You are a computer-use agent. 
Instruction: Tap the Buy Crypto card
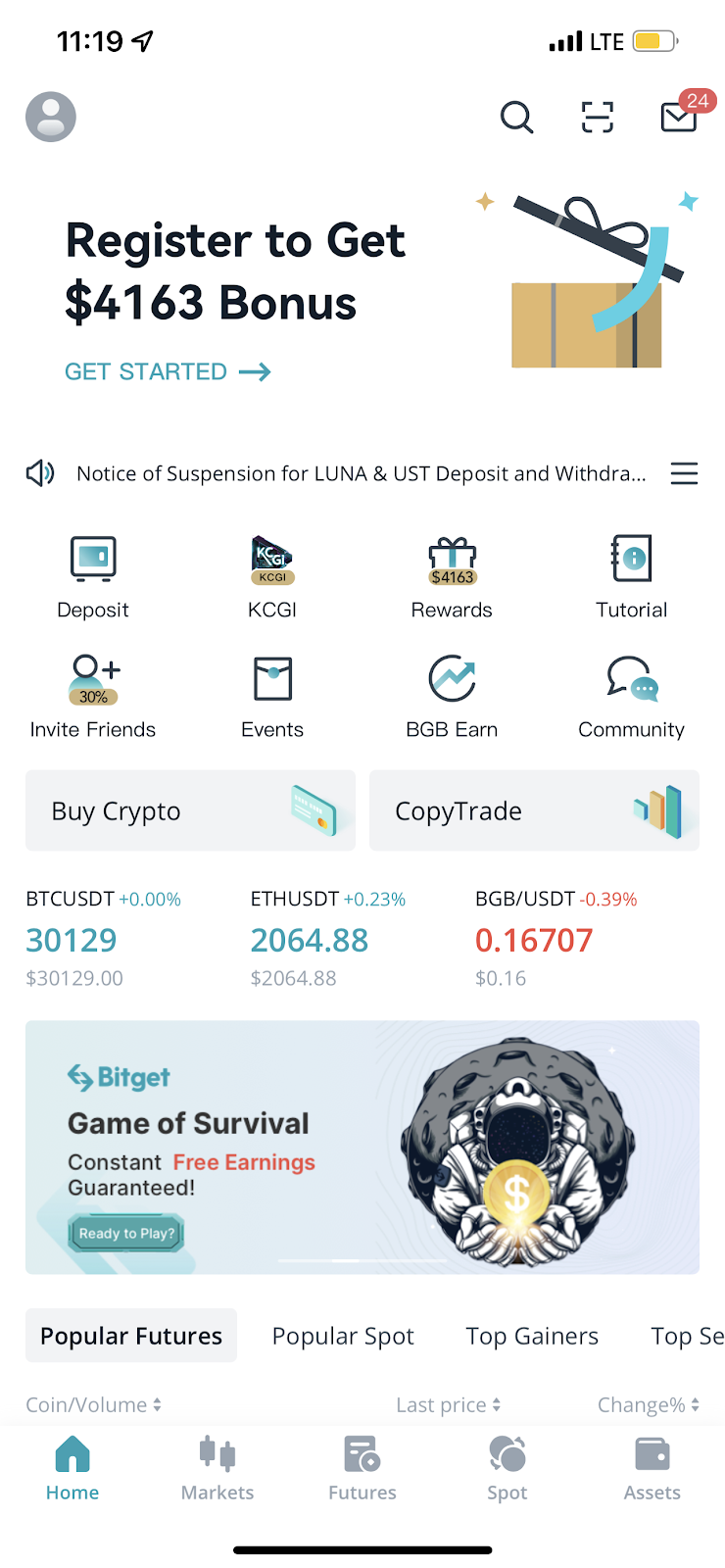point(190,810)
